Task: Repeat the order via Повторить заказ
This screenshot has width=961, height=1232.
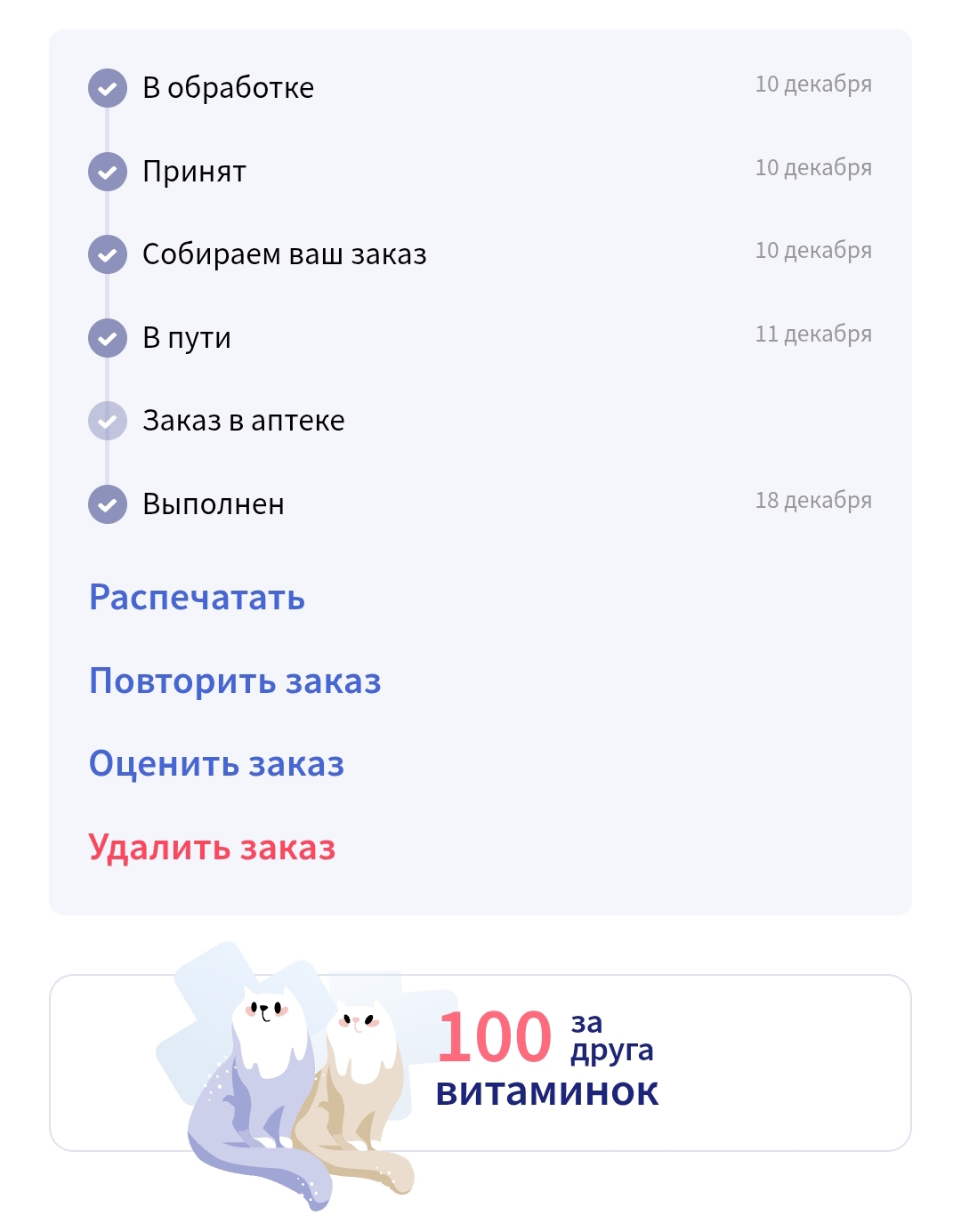Action: pos(235,681)
